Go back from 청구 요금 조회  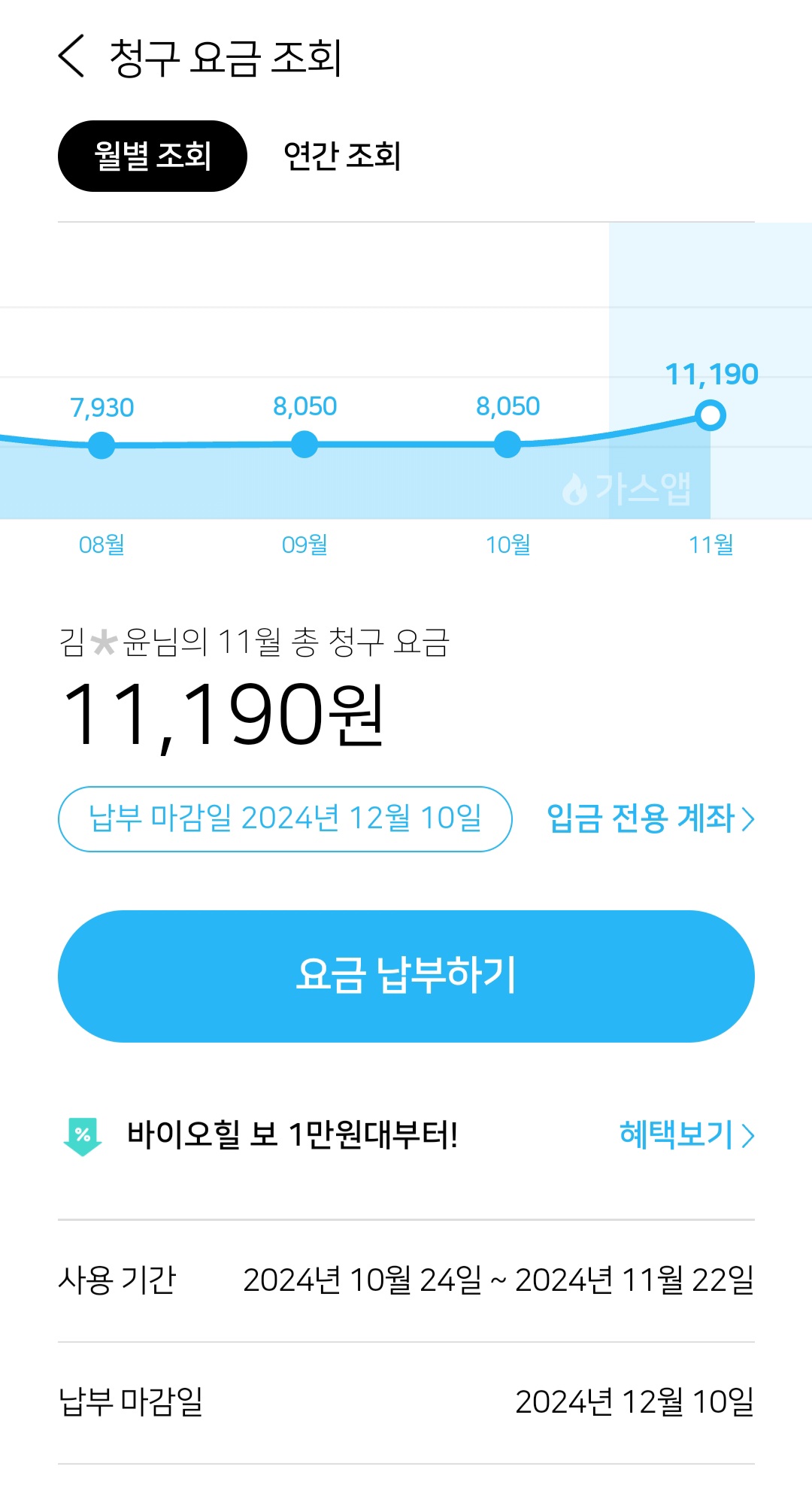(72, 56)
